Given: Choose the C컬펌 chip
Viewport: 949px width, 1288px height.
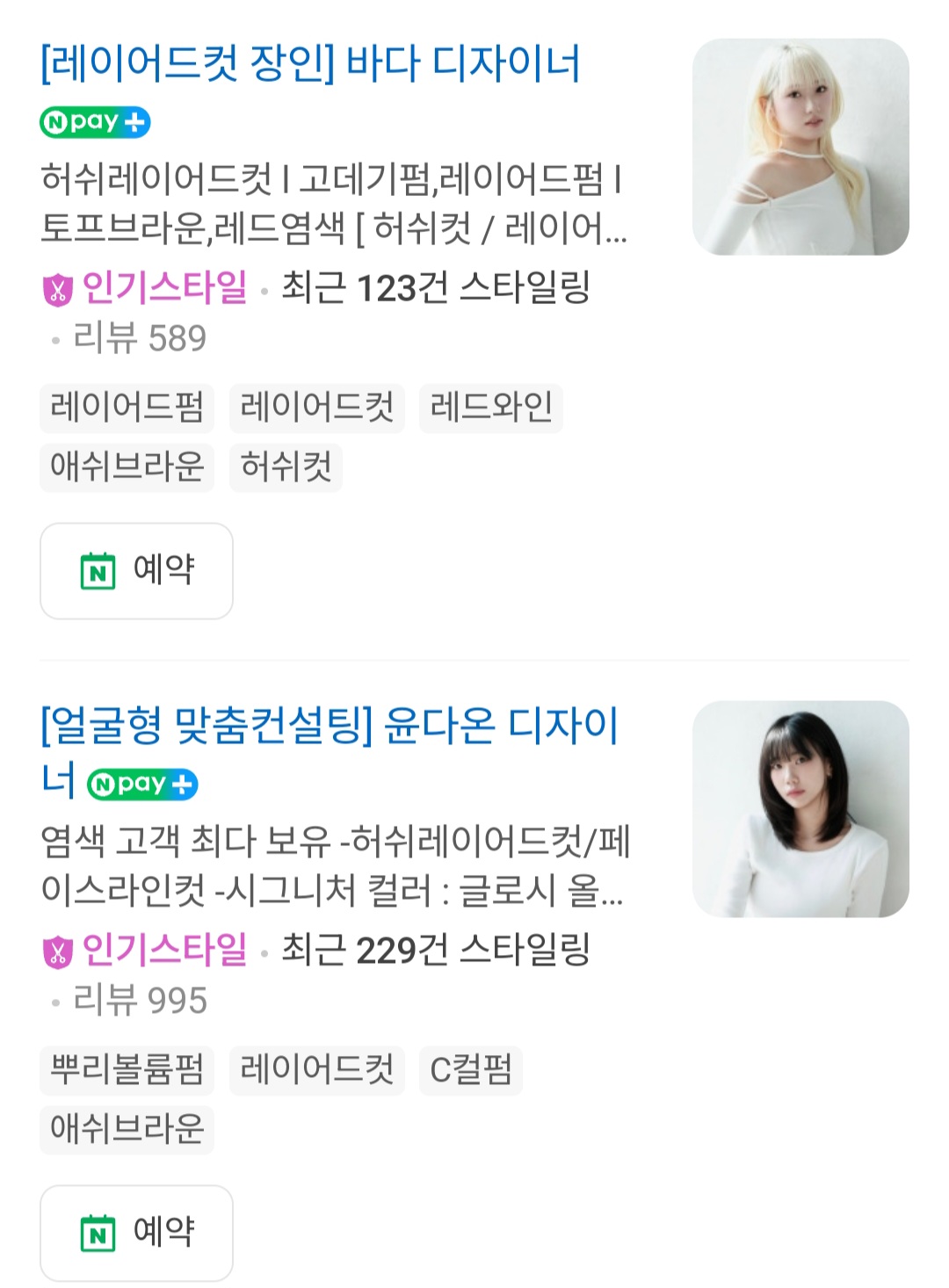Looking at the screenshot, I should [x=470, y=1070].
